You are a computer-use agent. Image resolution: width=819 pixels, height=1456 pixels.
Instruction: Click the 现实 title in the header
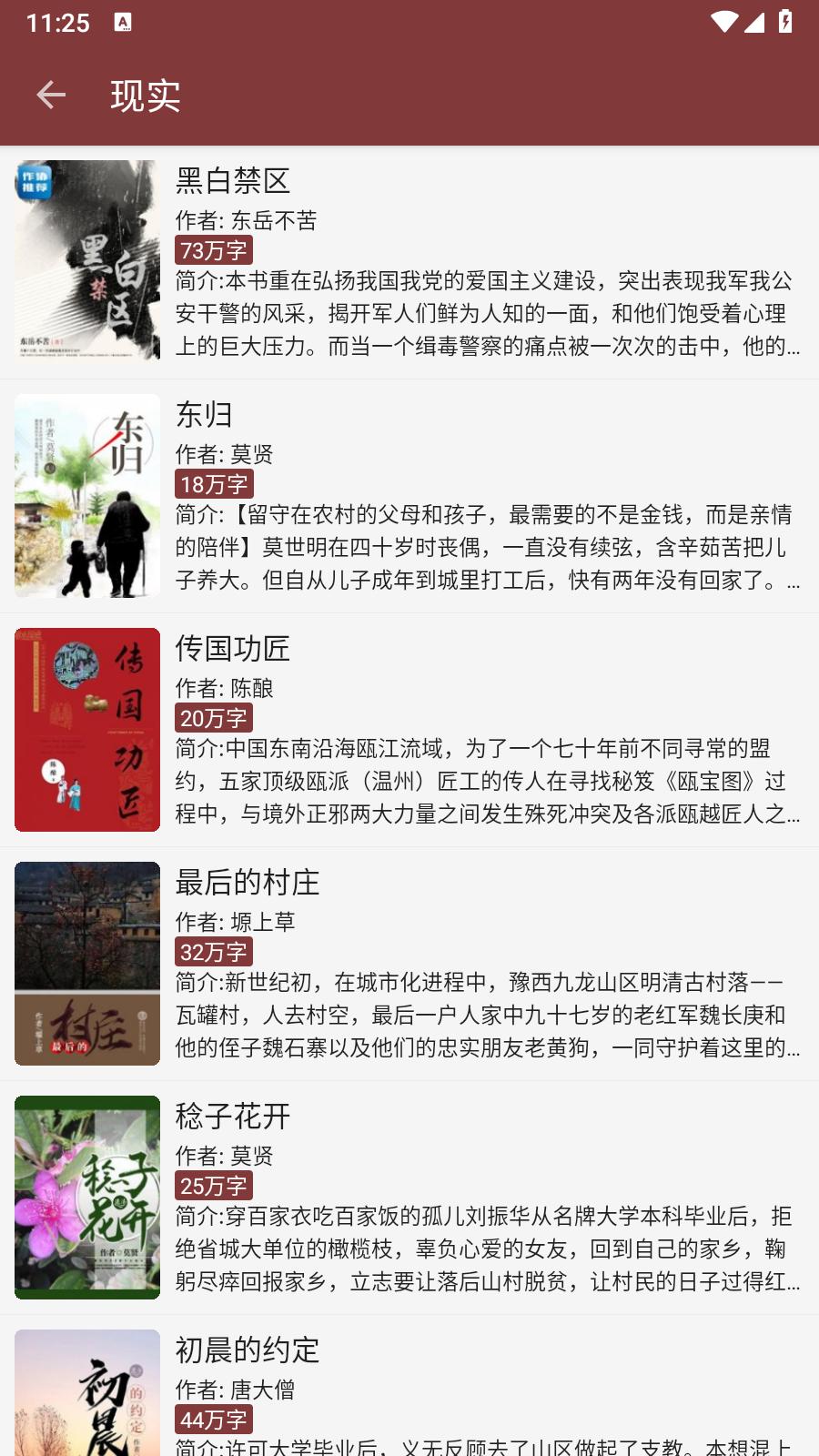[x=146, y=95]
